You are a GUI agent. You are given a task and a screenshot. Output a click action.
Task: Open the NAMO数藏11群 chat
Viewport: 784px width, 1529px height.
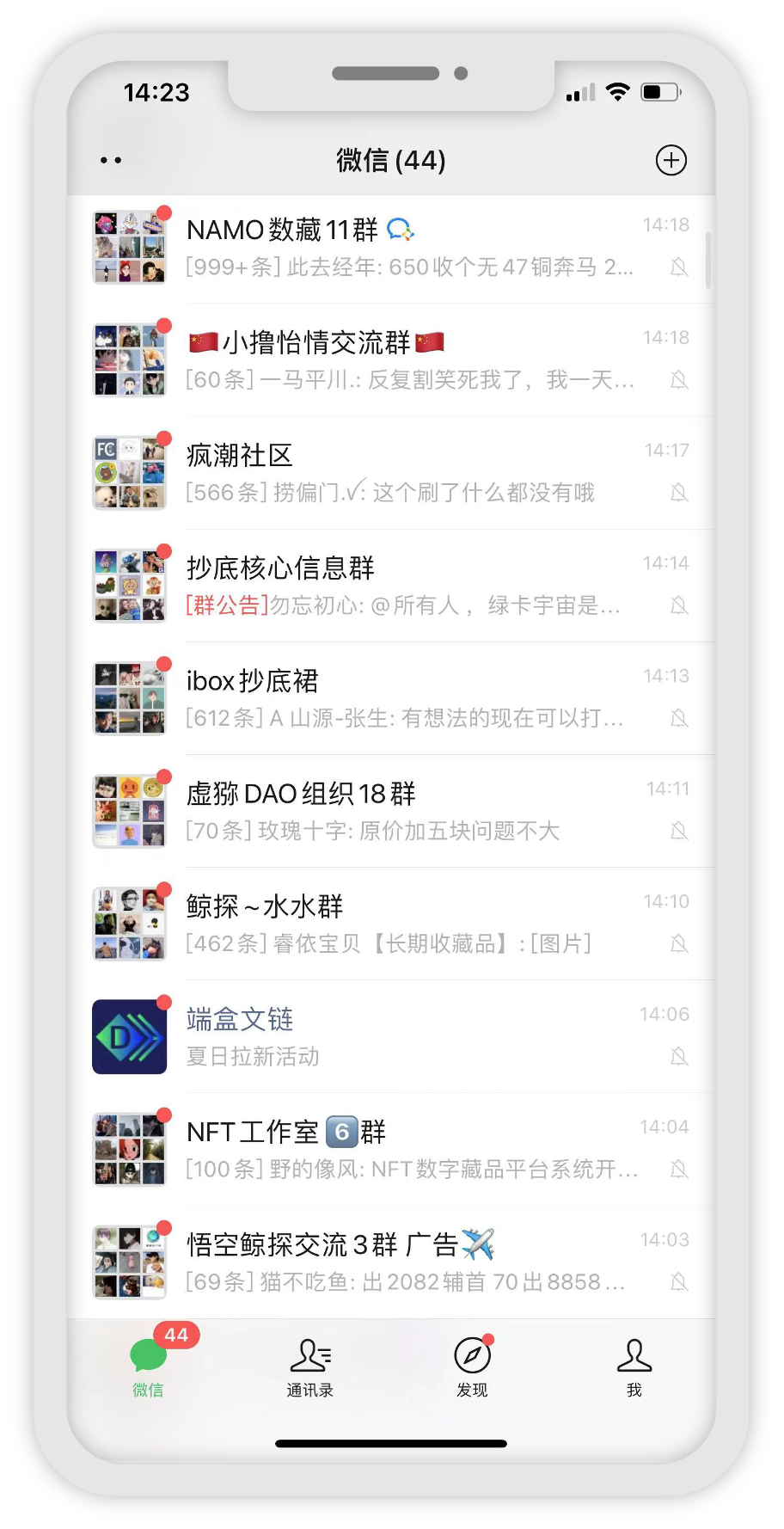coord(404,248)
